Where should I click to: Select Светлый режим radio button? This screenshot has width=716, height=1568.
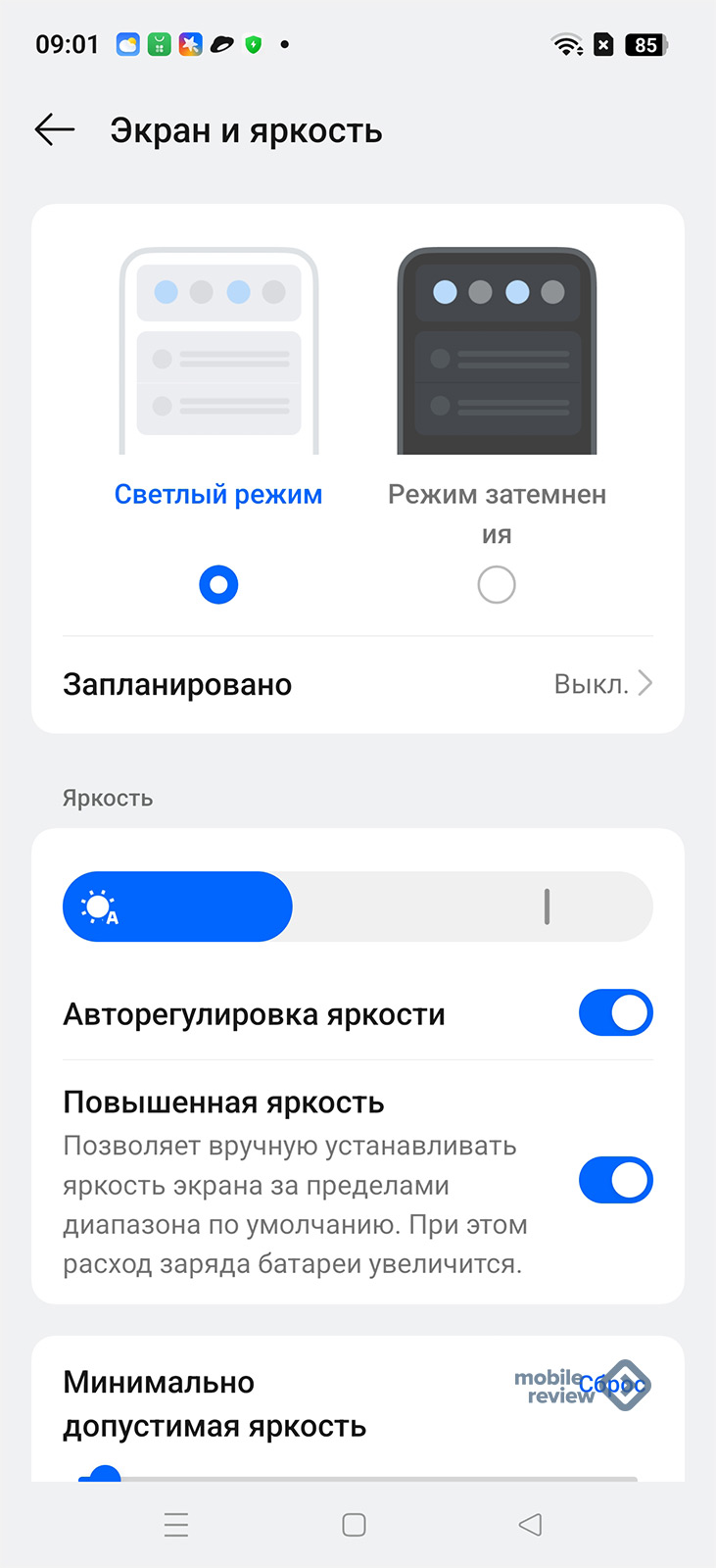point(218,585)
